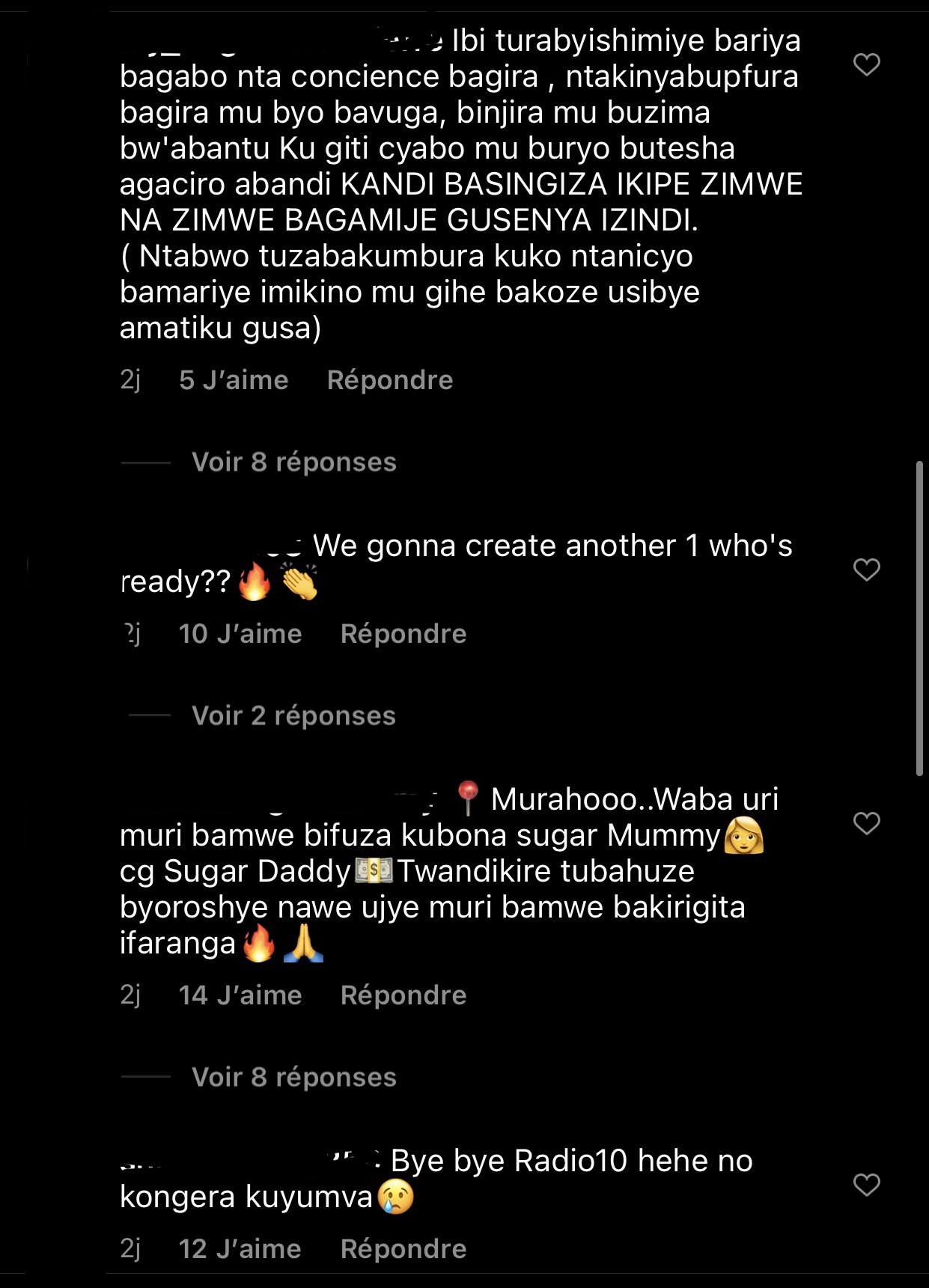This screenshot has height=1288, width=929.
Task: View the 14 J'aime likes list
Action: coord(240,995)
